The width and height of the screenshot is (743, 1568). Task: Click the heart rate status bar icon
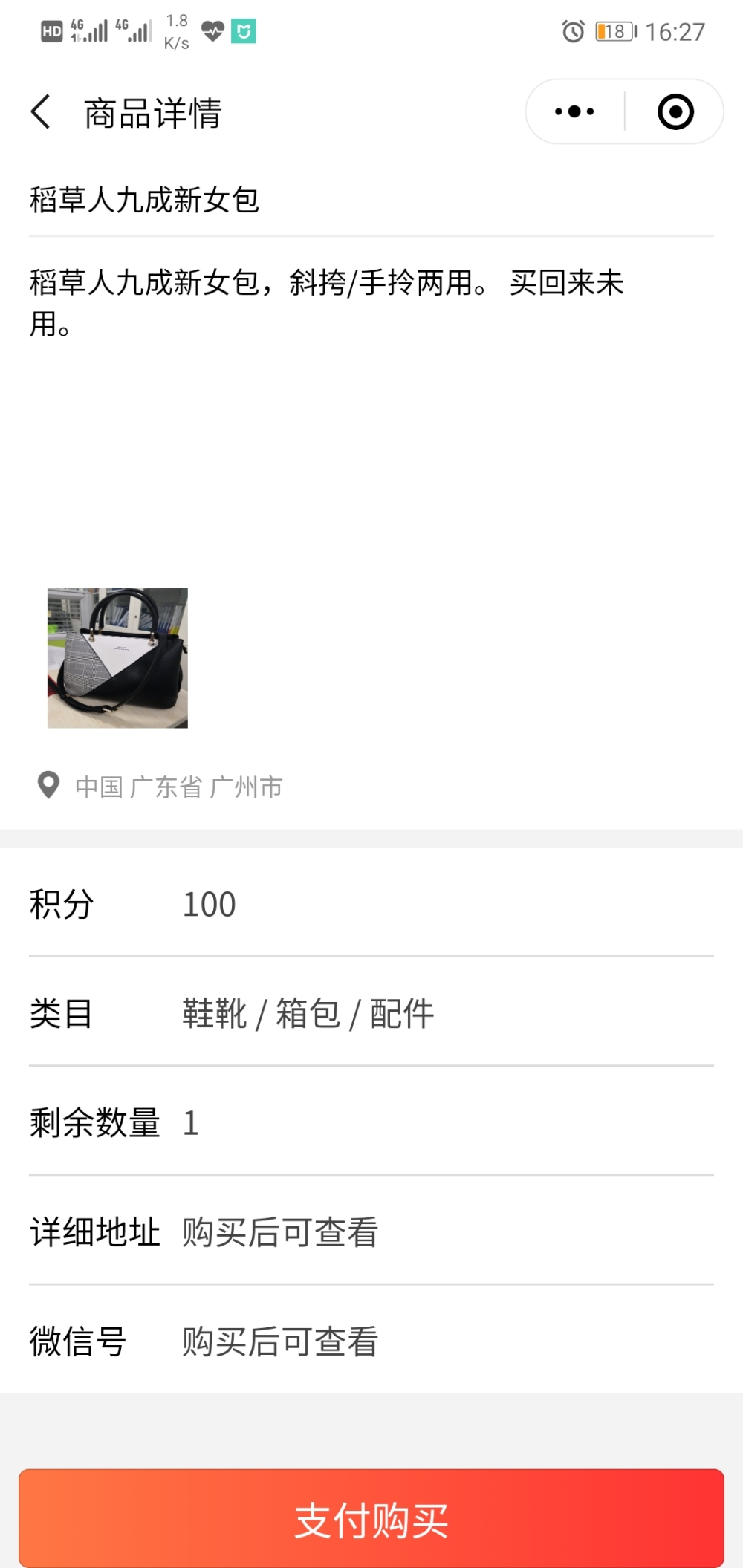pos(213,30)
